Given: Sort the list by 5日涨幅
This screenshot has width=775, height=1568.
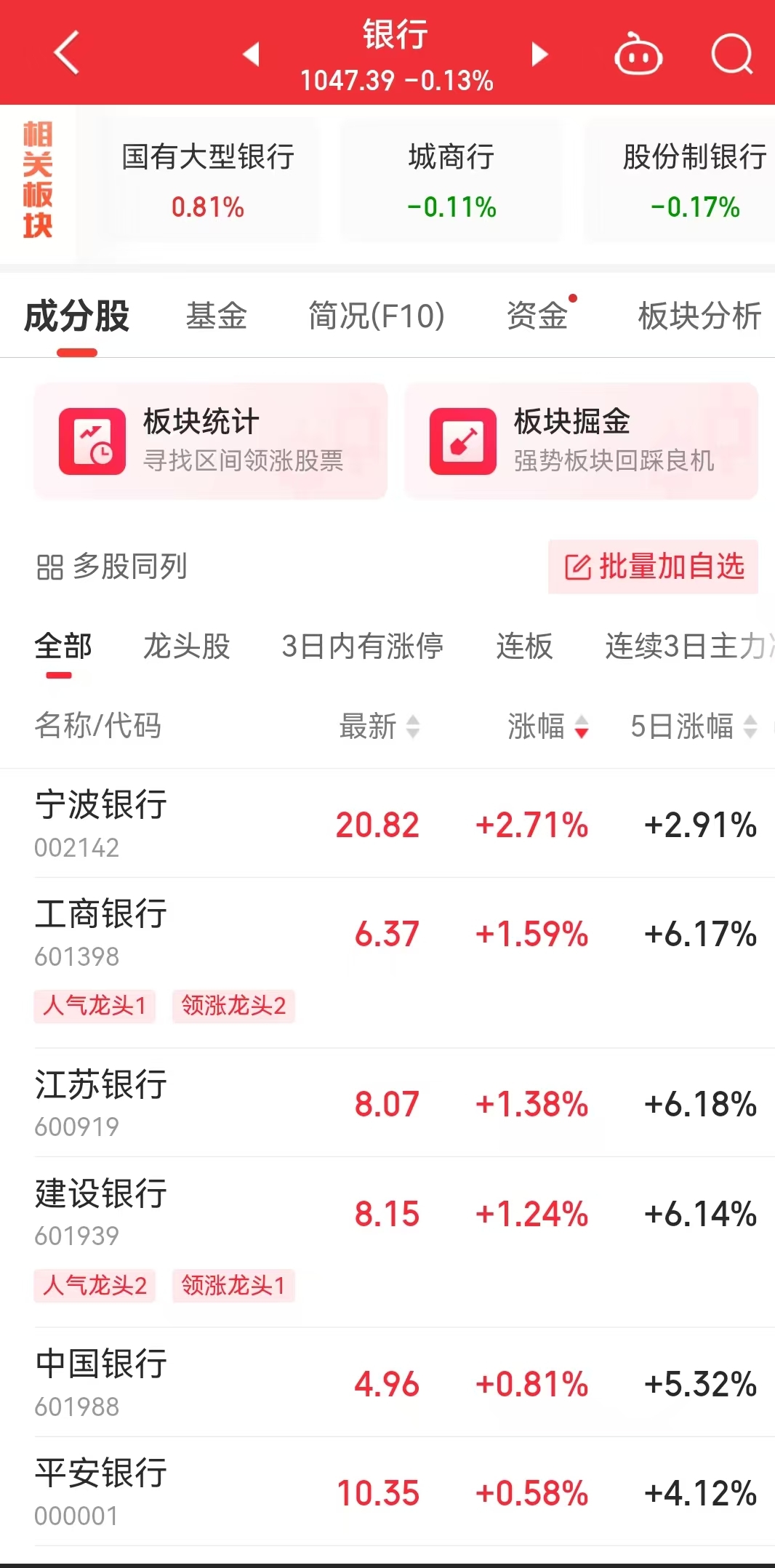Looking at the screenshot, I should (x=694, y=726).
